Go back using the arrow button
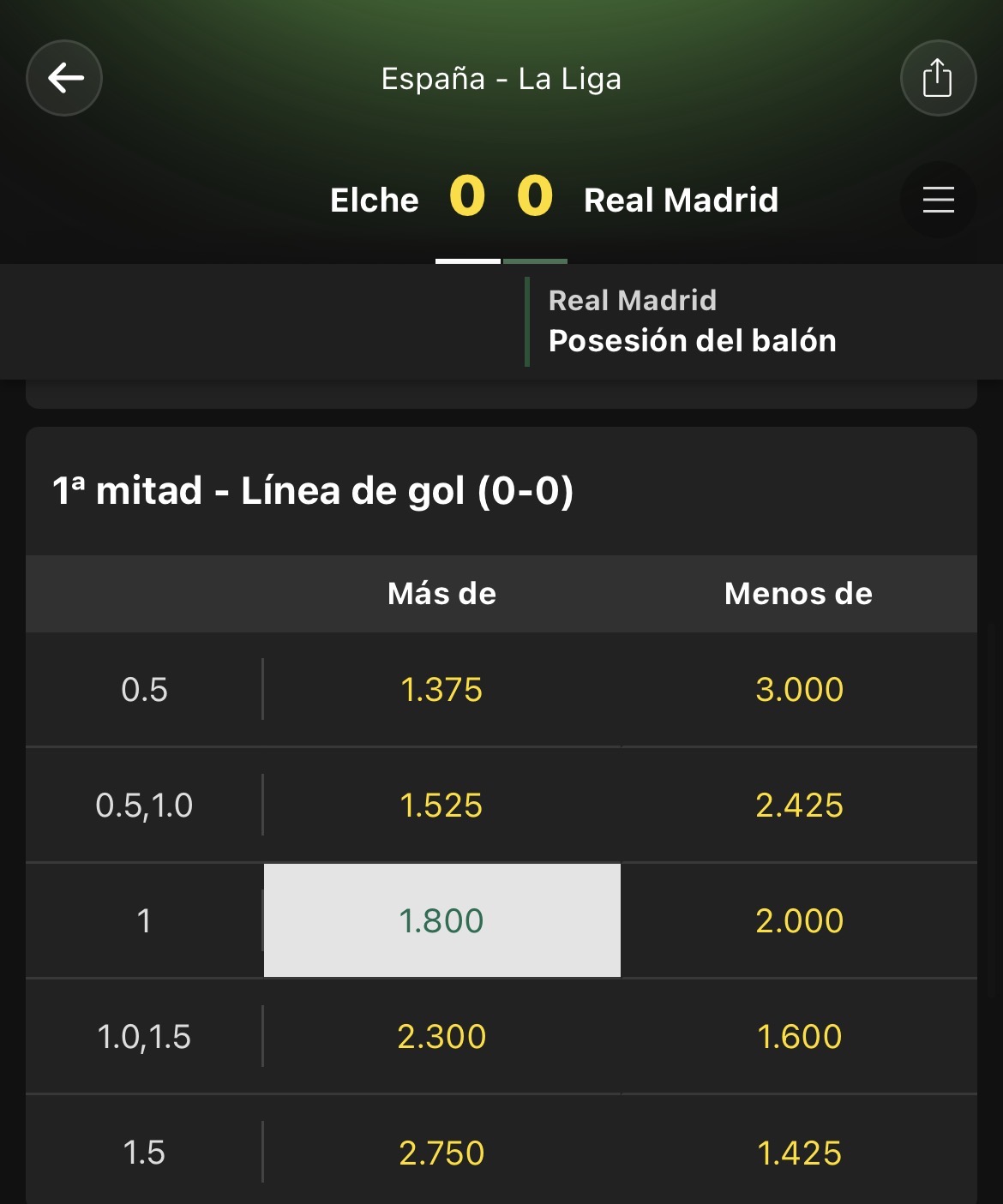 pyautogui.click(x=64, y=78)
